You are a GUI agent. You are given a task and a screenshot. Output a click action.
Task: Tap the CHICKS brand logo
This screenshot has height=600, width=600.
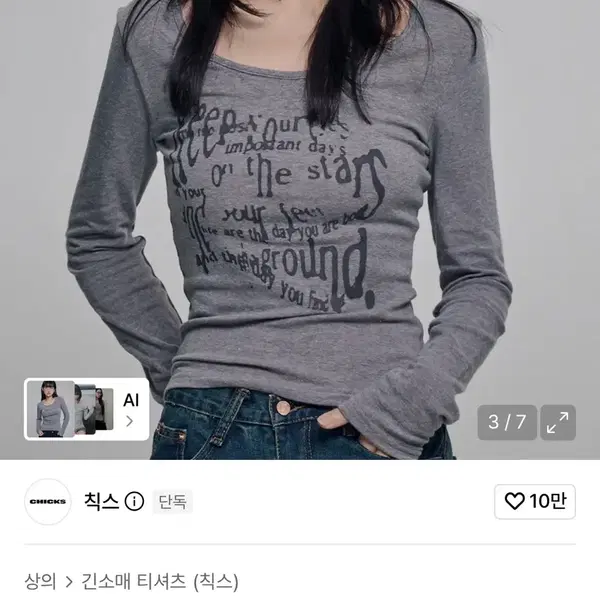tap(48, 502)
